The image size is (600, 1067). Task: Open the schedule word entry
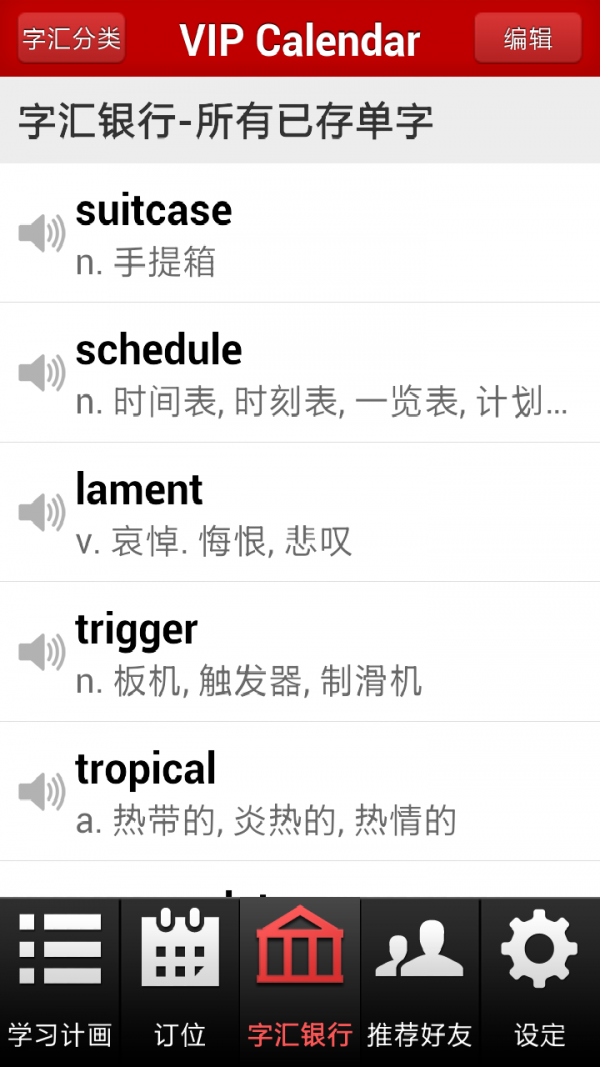click(320, 374)
